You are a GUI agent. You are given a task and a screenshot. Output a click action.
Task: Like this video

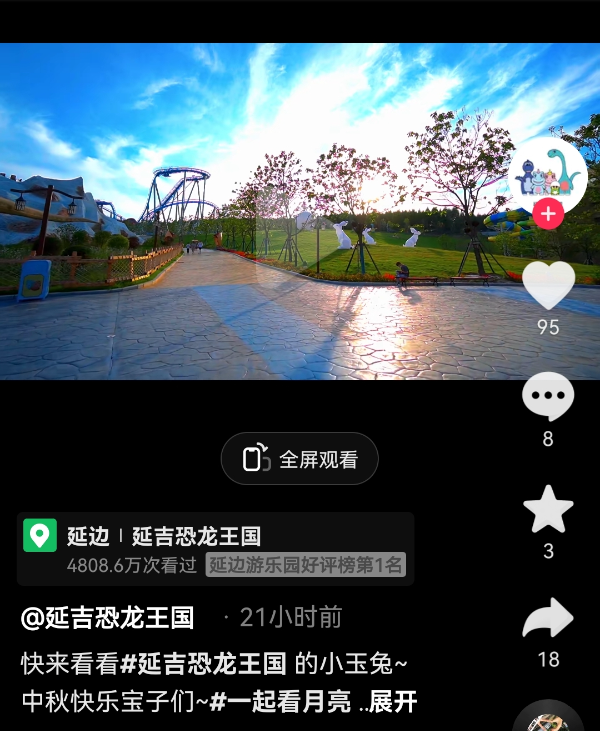coord(548,287)
